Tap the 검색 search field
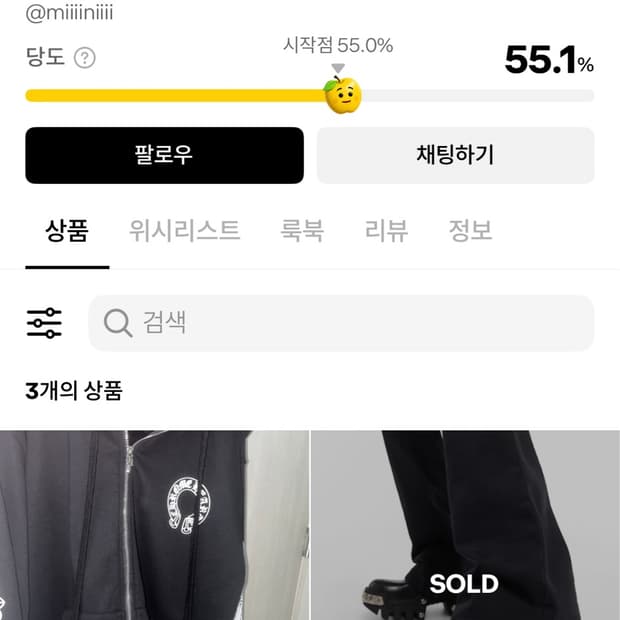The width and height of the screenshot is (620, 620). pos(341,323)
